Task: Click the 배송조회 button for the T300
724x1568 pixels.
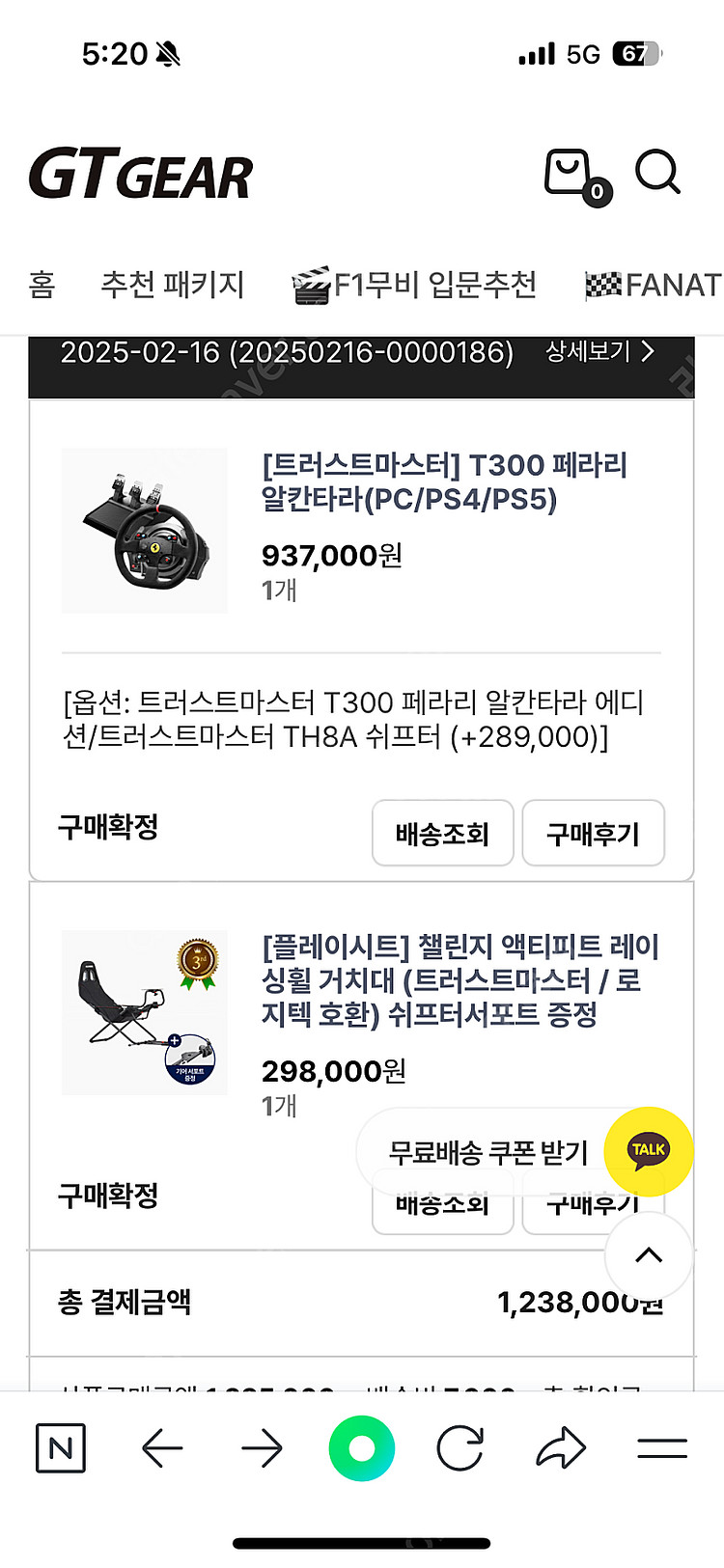Action: pyautogui.click(x=442, y=833)
